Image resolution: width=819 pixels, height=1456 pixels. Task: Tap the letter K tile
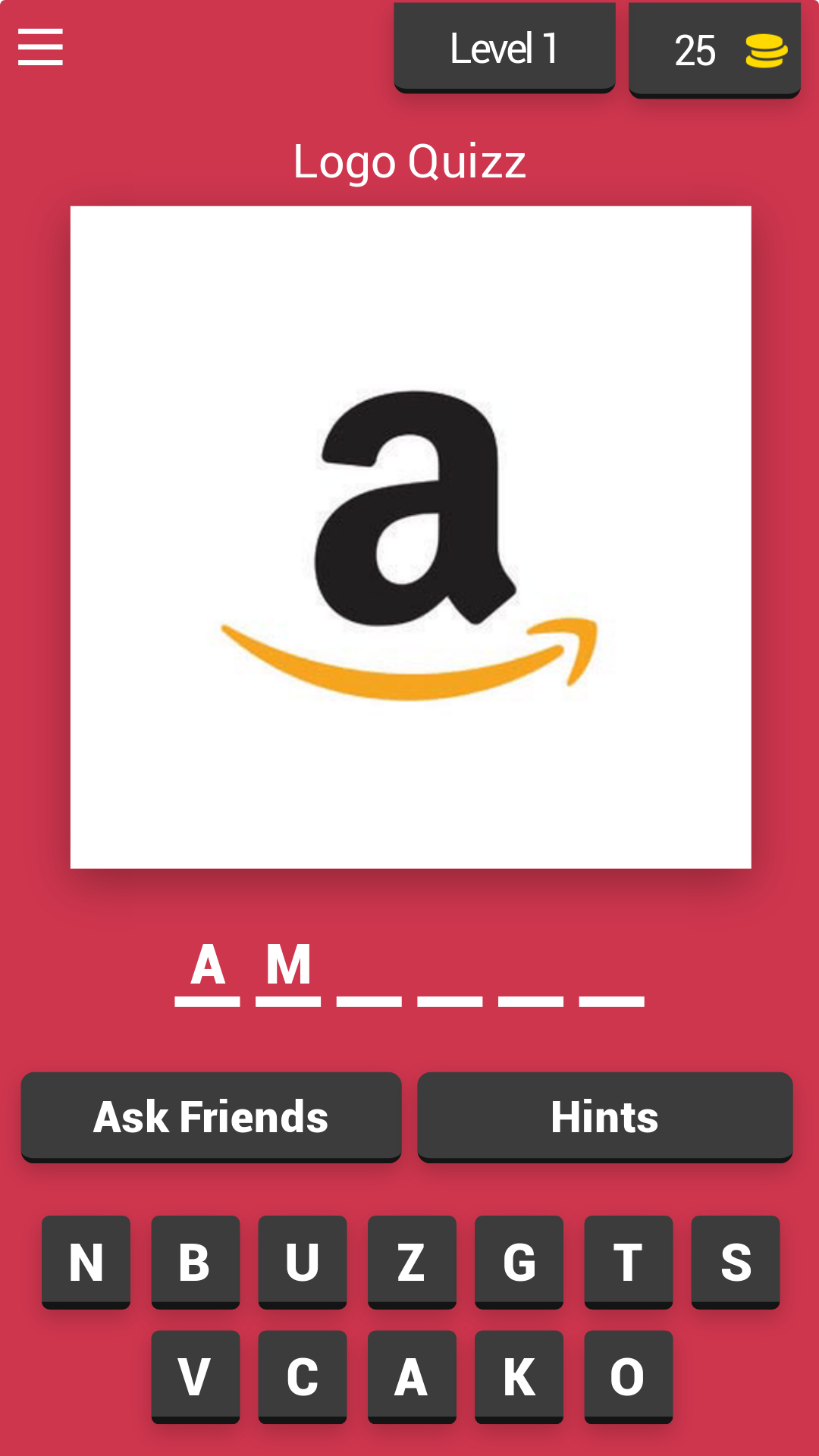519,1376
